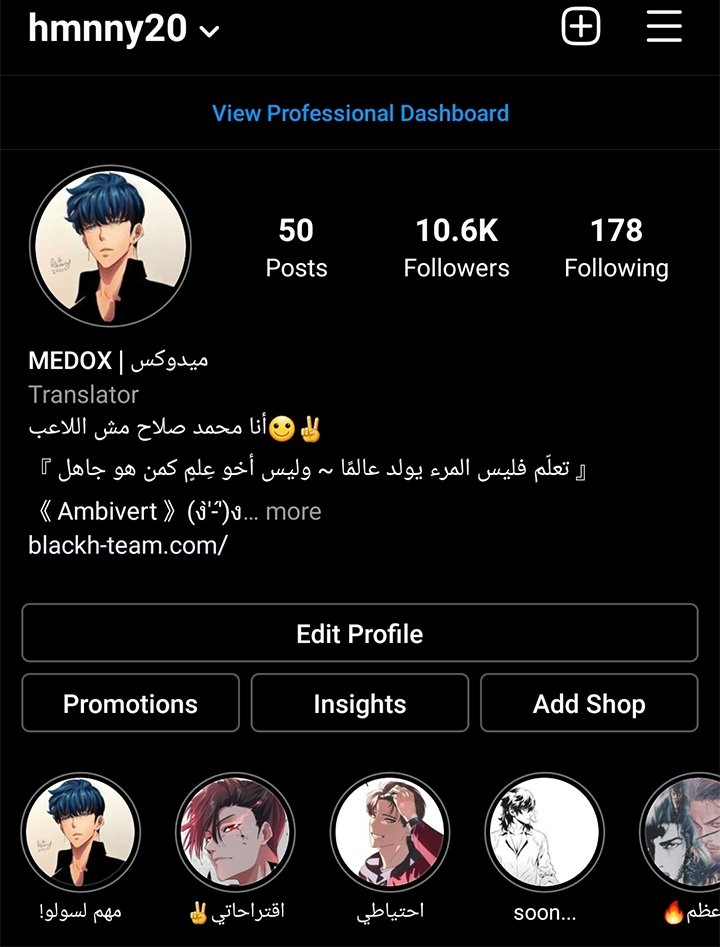
Task: Open the create new post plus icon
Action: coord(581,27)
